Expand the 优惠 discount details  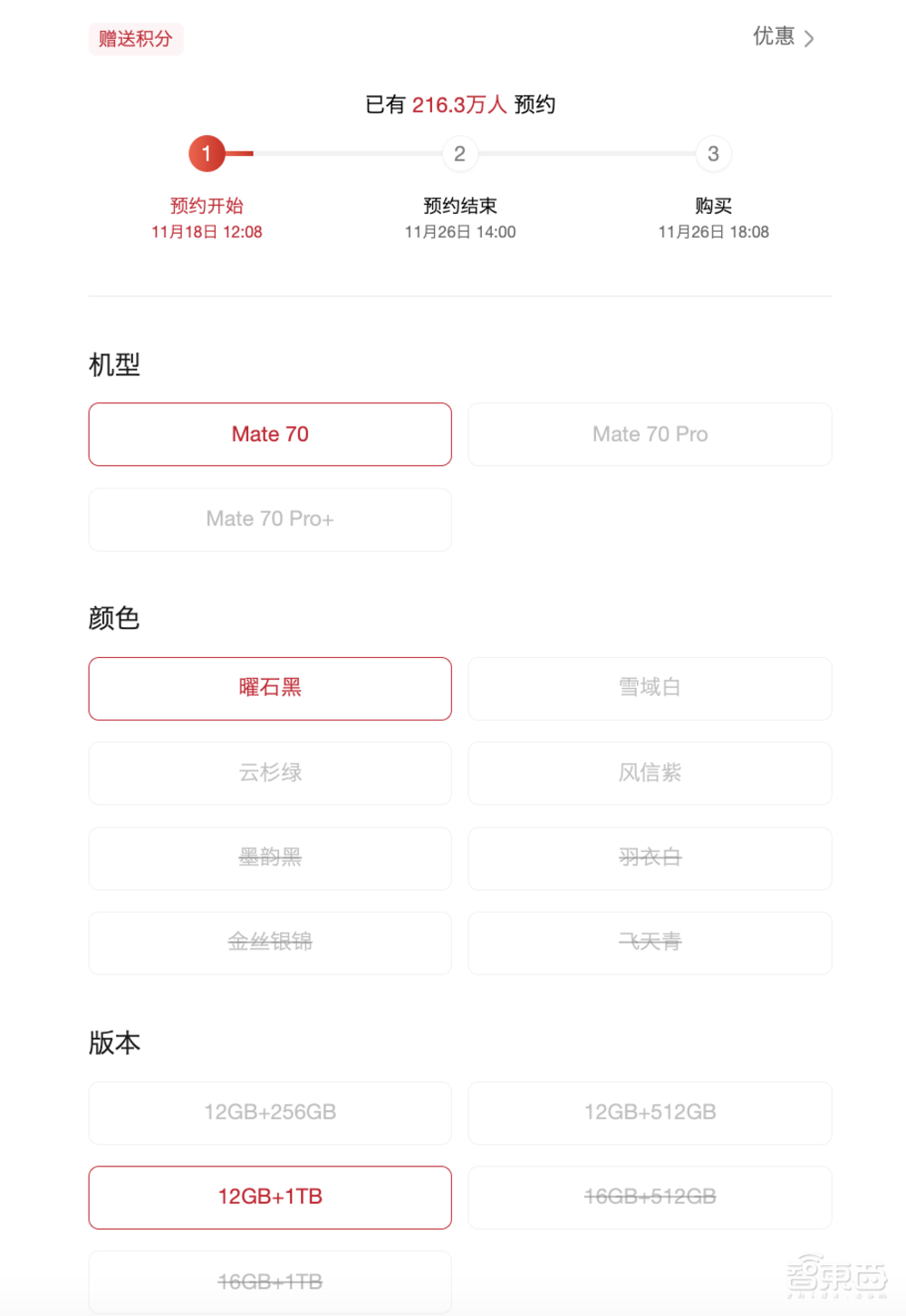click(x=781, y=36)
